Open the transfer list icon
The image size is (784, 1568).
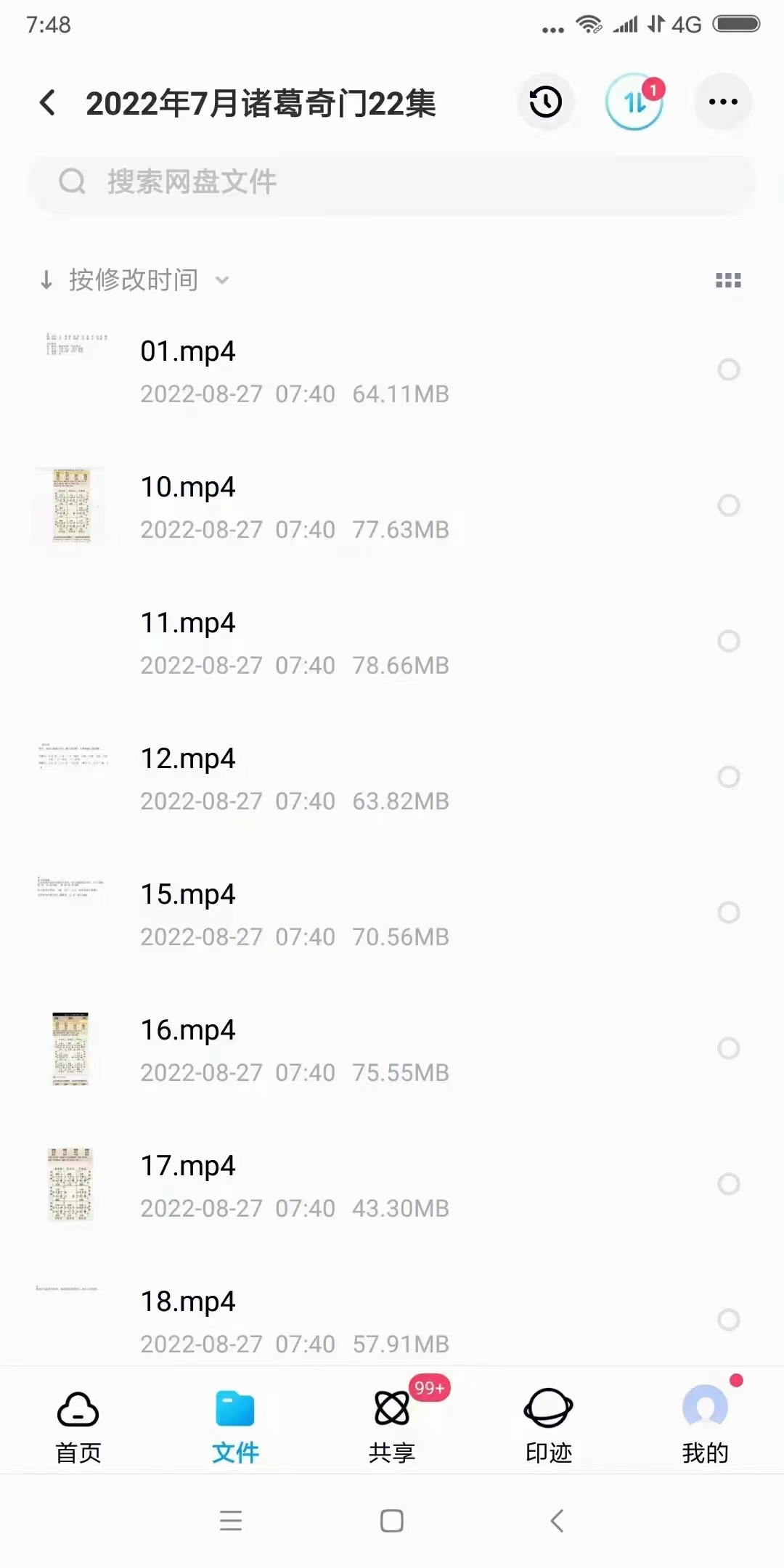click(634, 102)
